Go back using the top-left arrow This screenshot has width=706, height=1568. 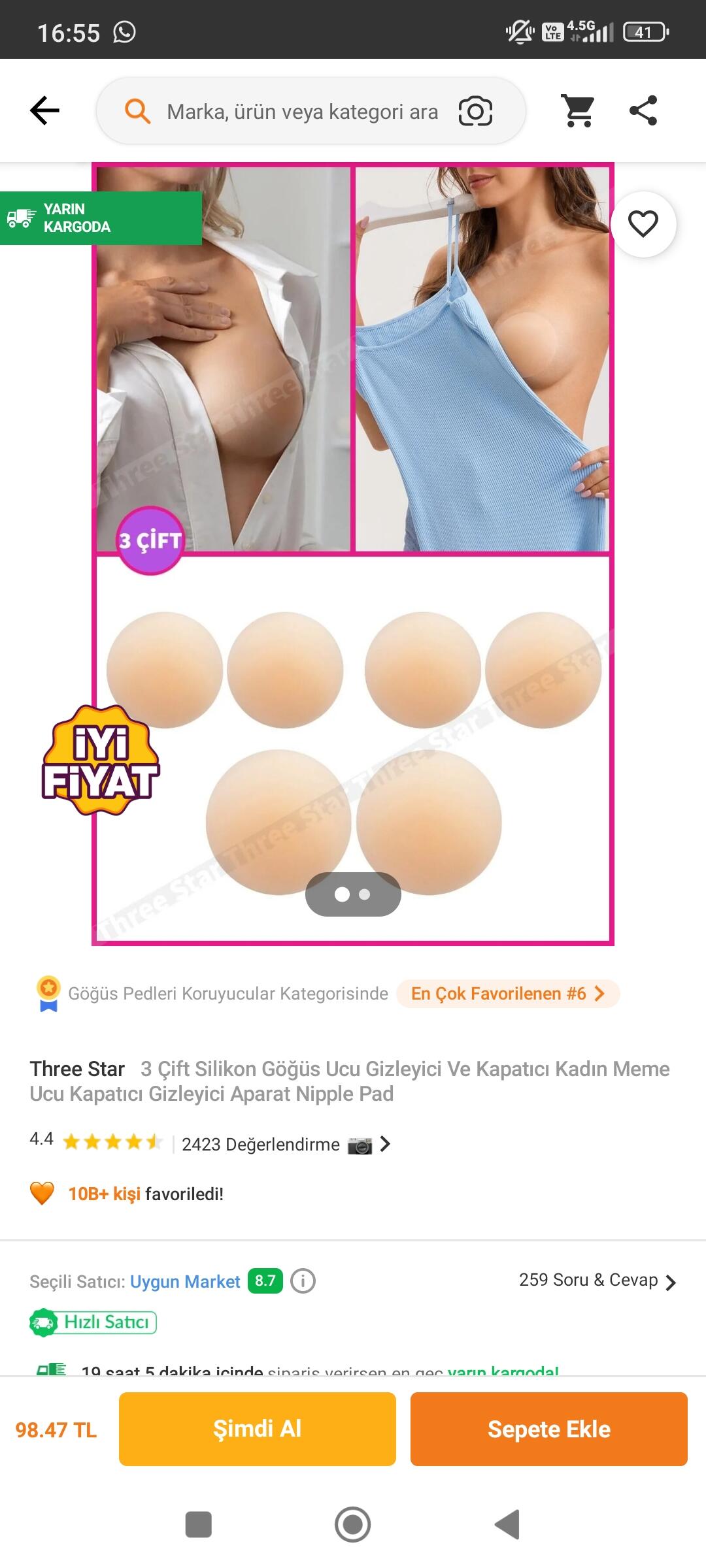coord(44,110)
